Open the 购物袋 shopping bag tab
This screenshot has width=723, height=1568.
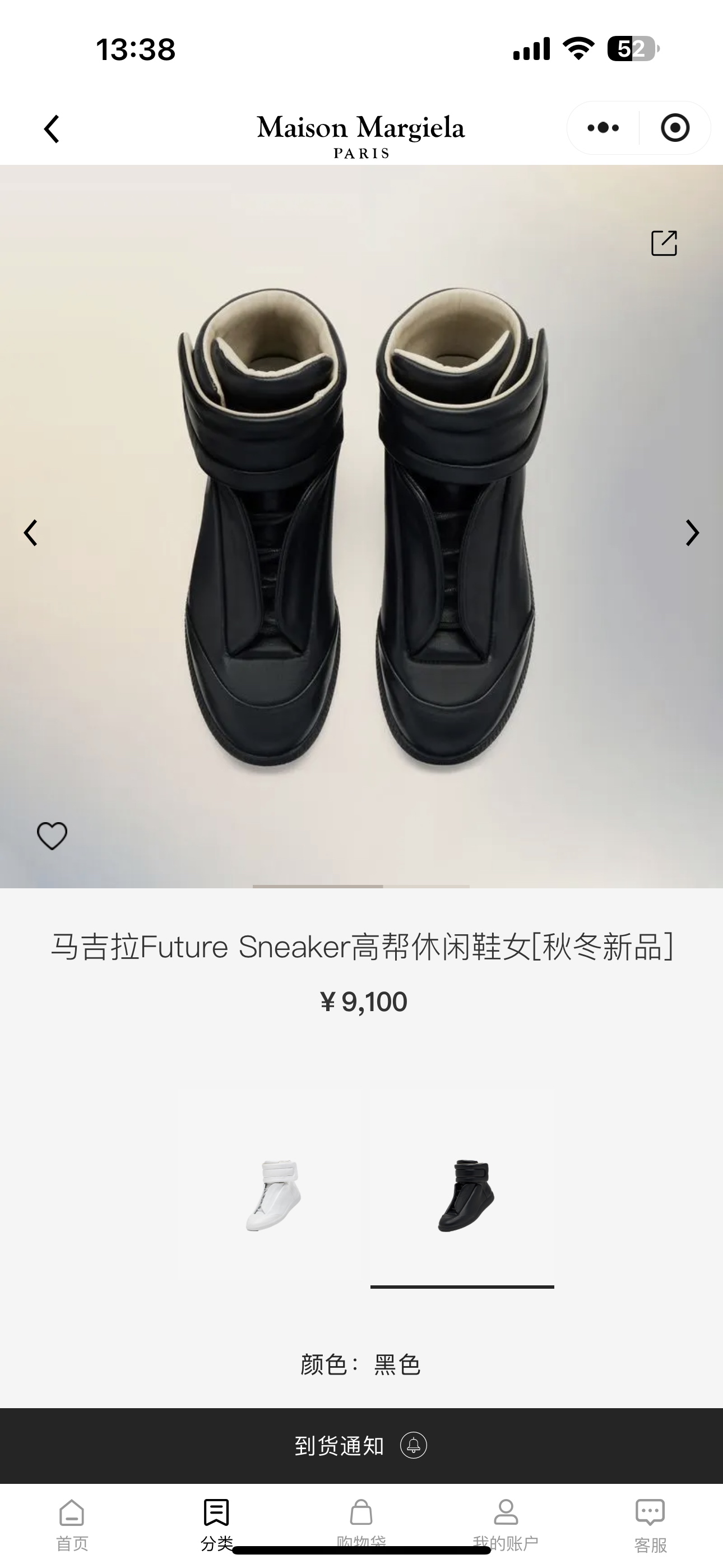pos(361,1522)
